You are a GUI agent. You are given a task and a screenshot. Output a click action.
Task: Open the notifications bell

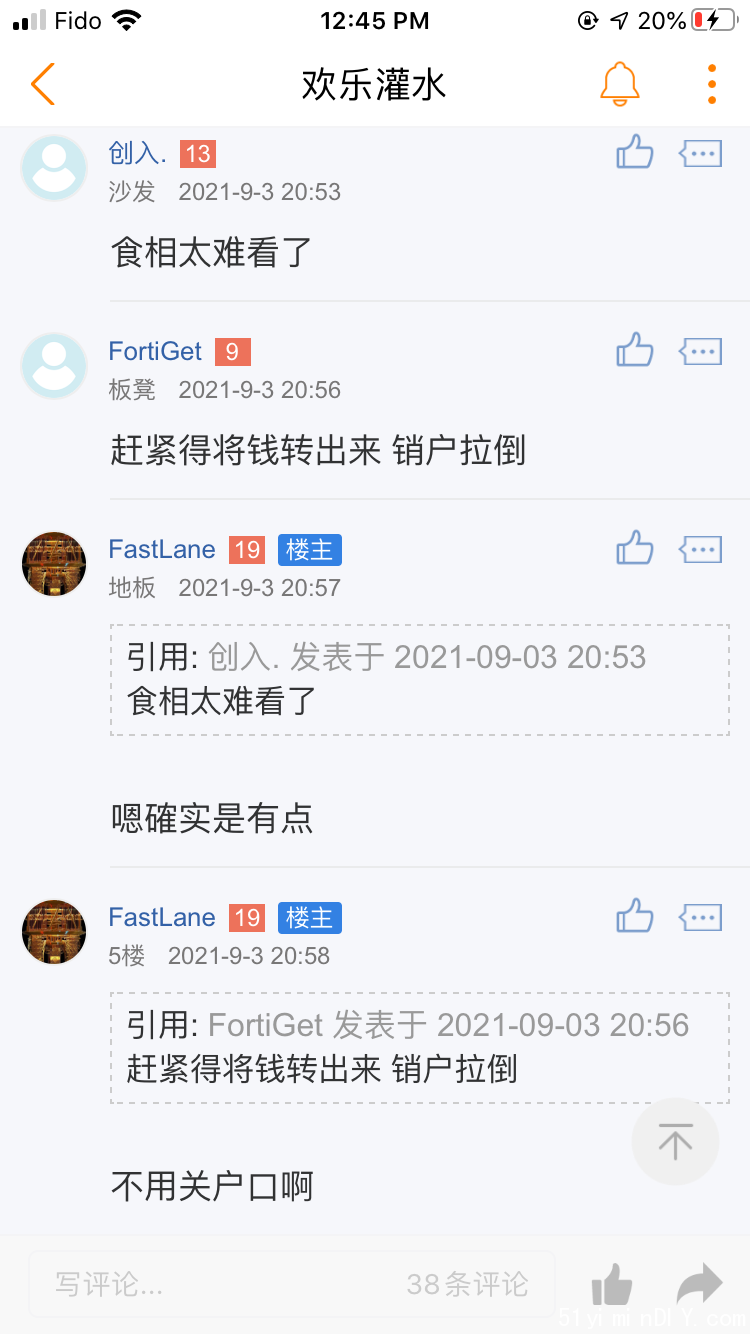[619, 84]
